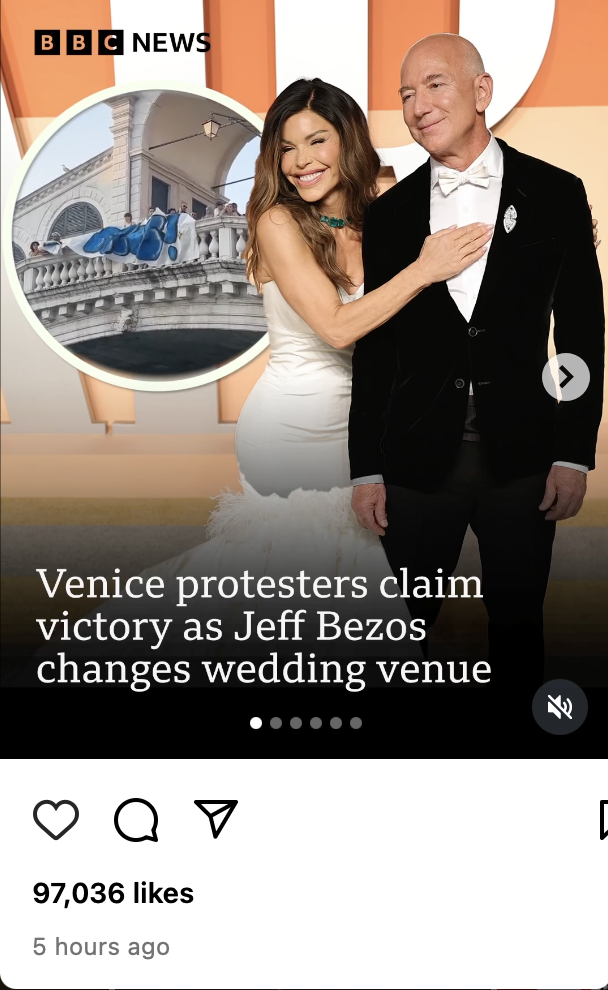Viewport: 608px width, 990px height.
Task: Go to next carousel slide arrow
Action: click(565, 377)
